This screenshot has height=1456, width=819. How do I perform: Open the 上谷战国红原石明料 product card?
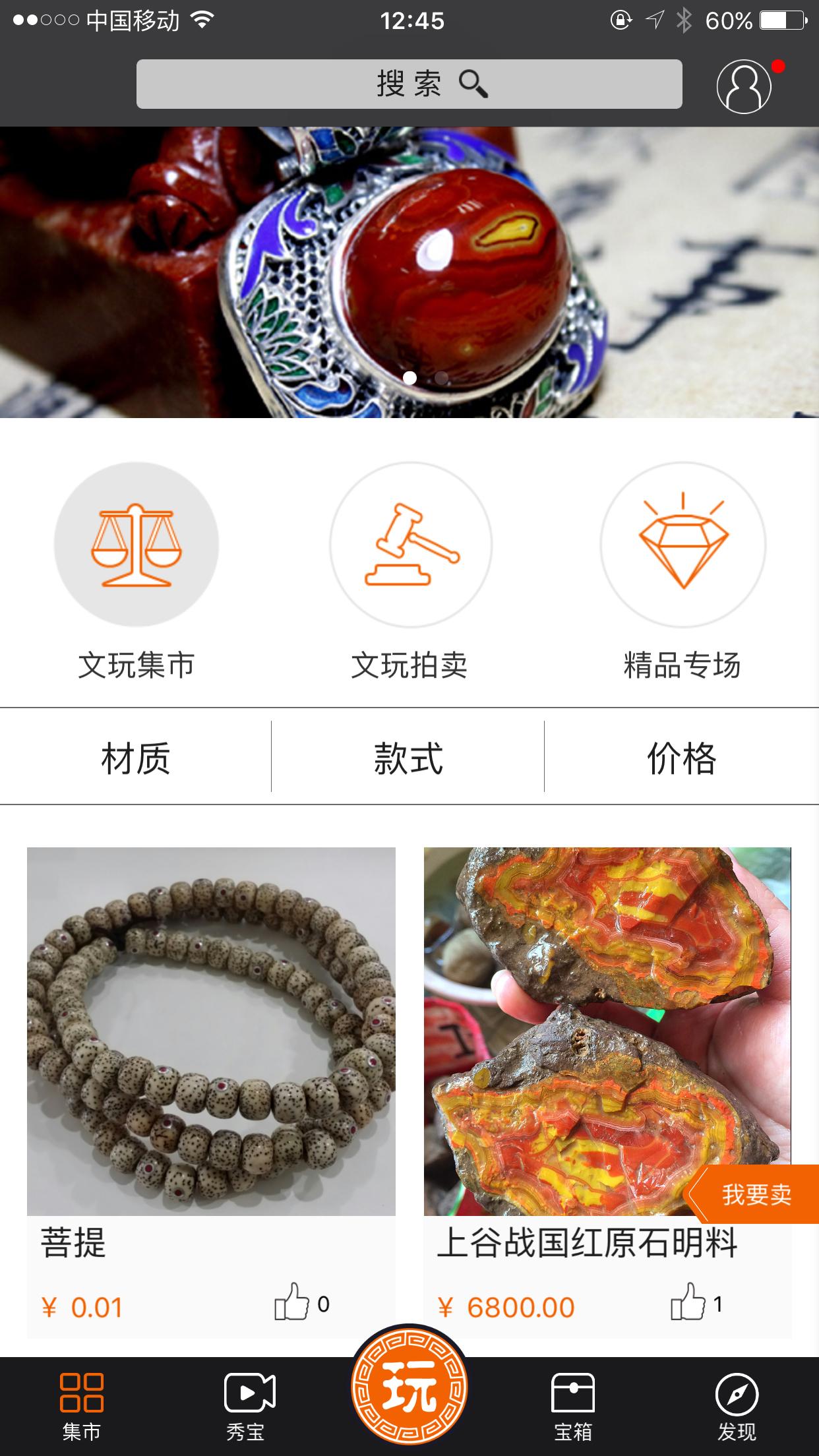607,1092
